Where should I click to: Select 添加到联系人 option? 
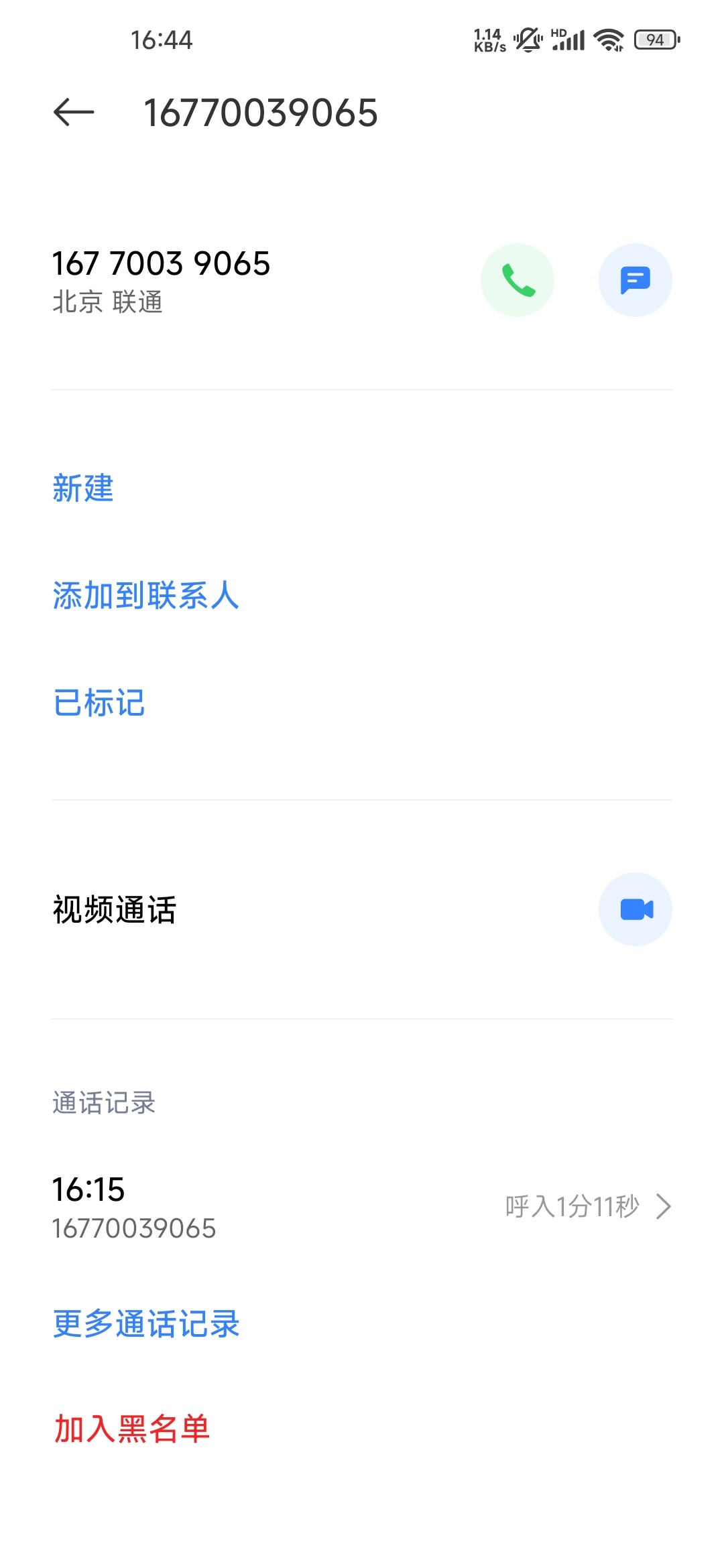pyautogui.click(x=145, y=595)
